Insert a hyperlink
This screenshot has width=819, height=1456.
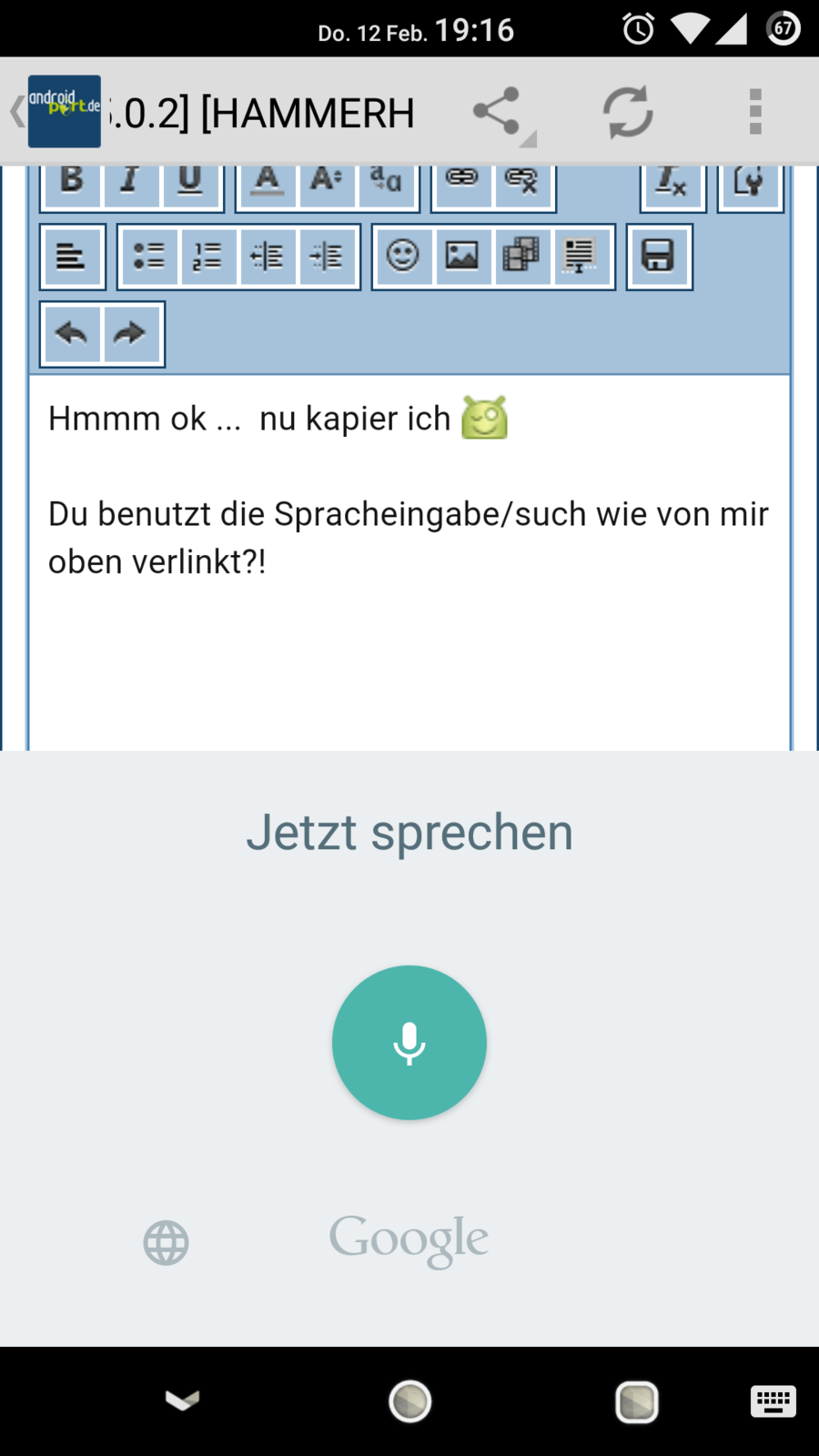[462, 180]
